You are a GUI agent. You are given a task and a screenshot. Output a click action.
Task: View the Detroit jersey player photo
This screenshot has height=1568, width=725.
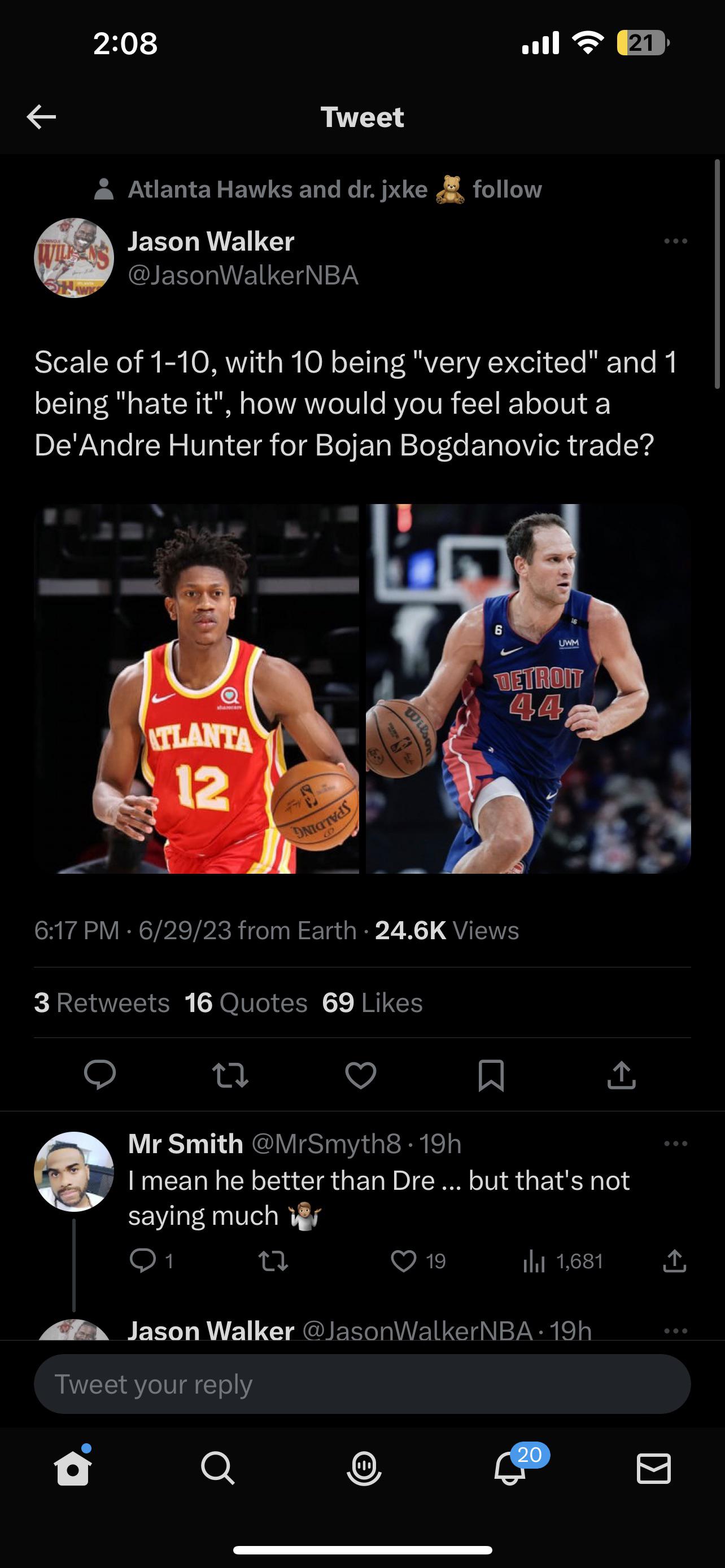pos(528,689)
